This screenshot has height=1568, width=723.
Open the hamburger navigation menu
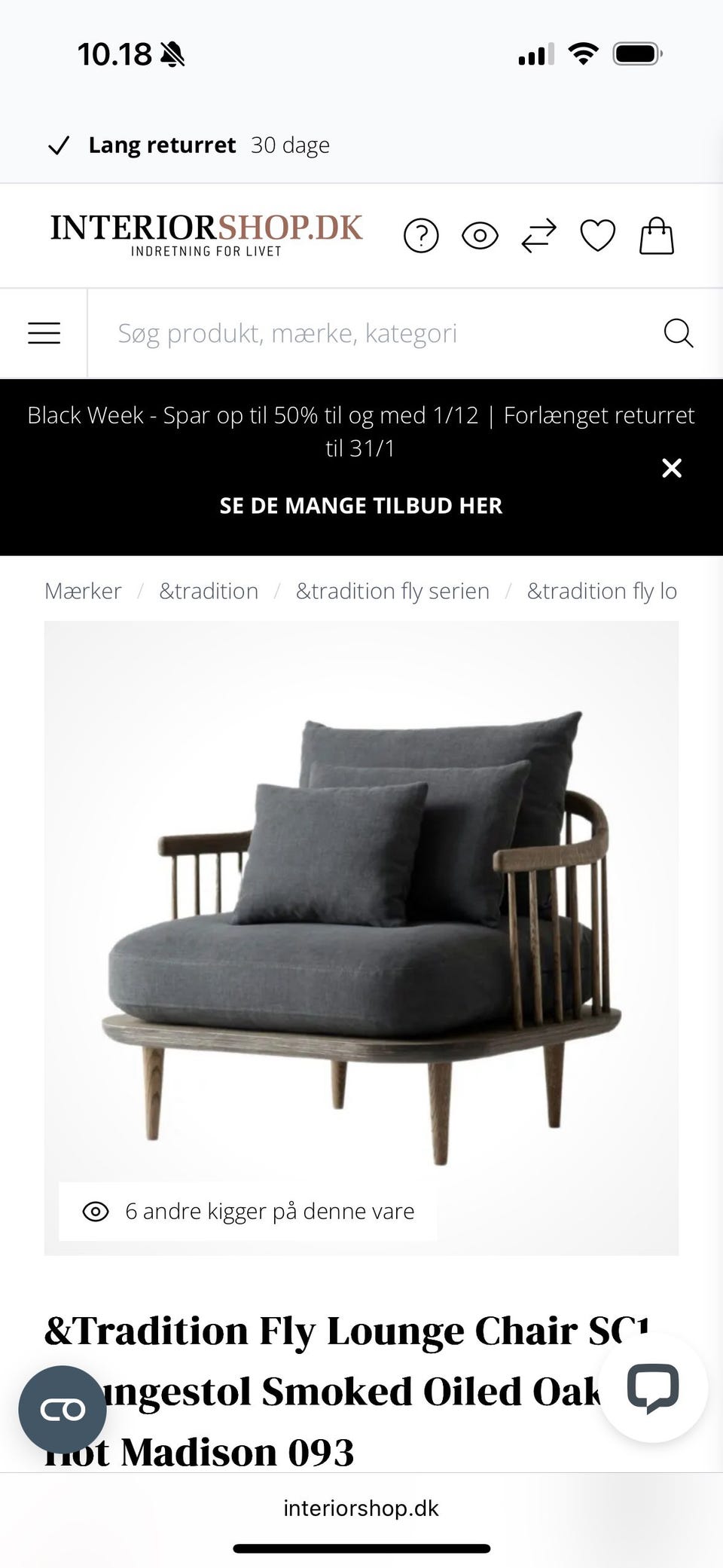44,332
